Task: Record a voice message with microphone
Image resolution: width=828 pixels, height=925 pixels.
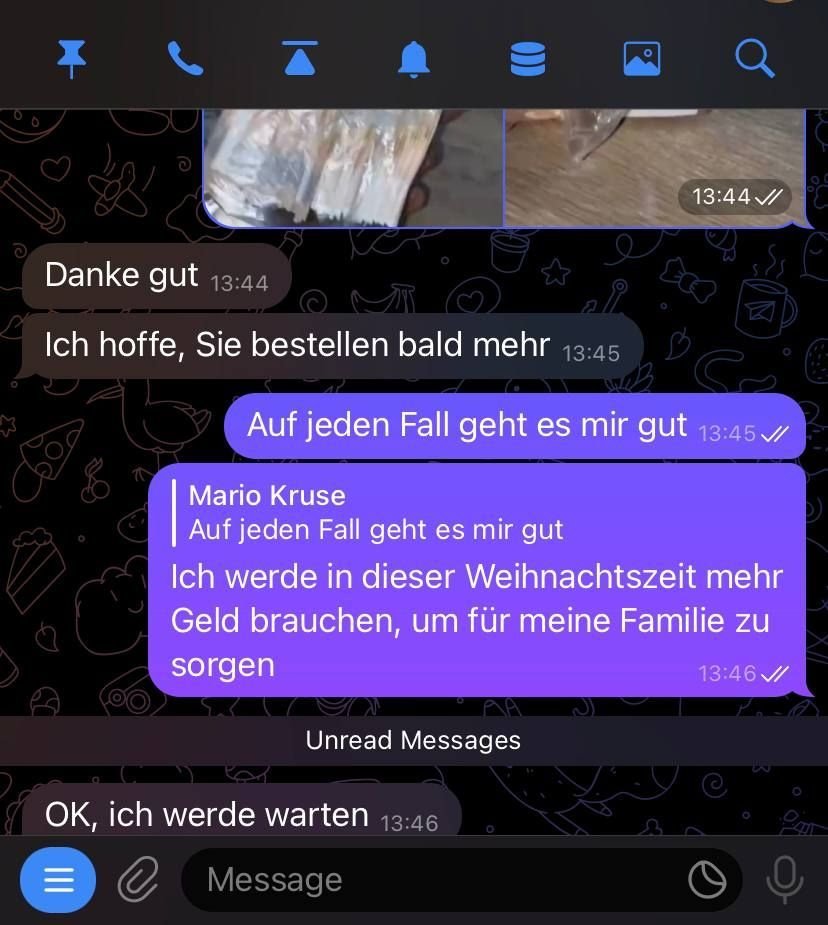Action: 784,880
